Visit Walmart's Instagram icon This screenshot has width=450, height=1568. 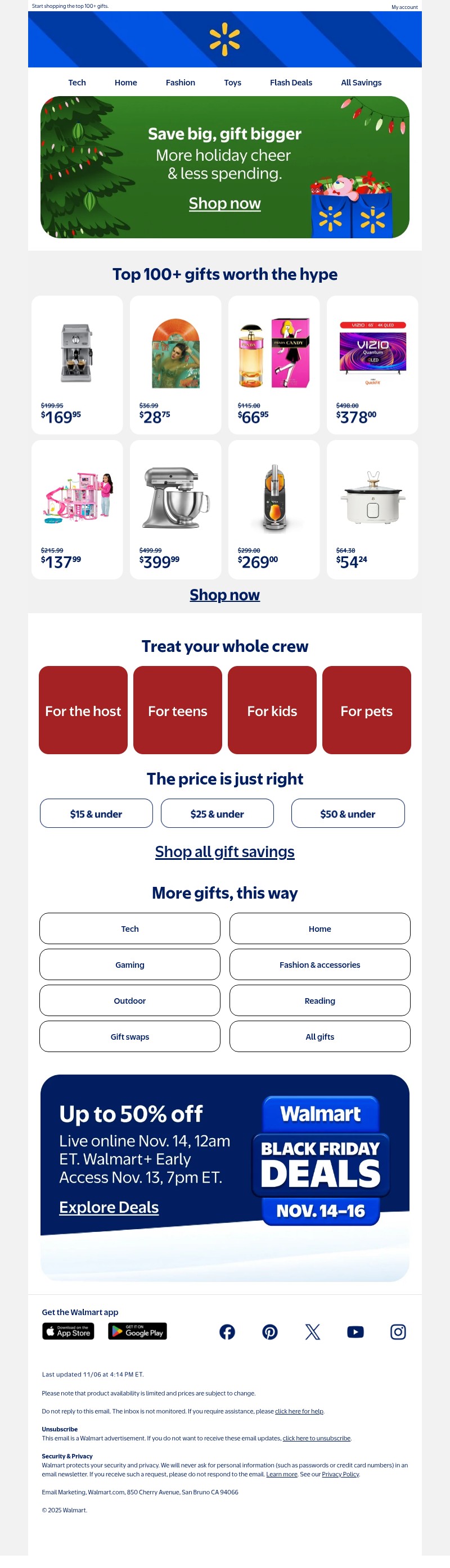click(x=398, y=1332)
